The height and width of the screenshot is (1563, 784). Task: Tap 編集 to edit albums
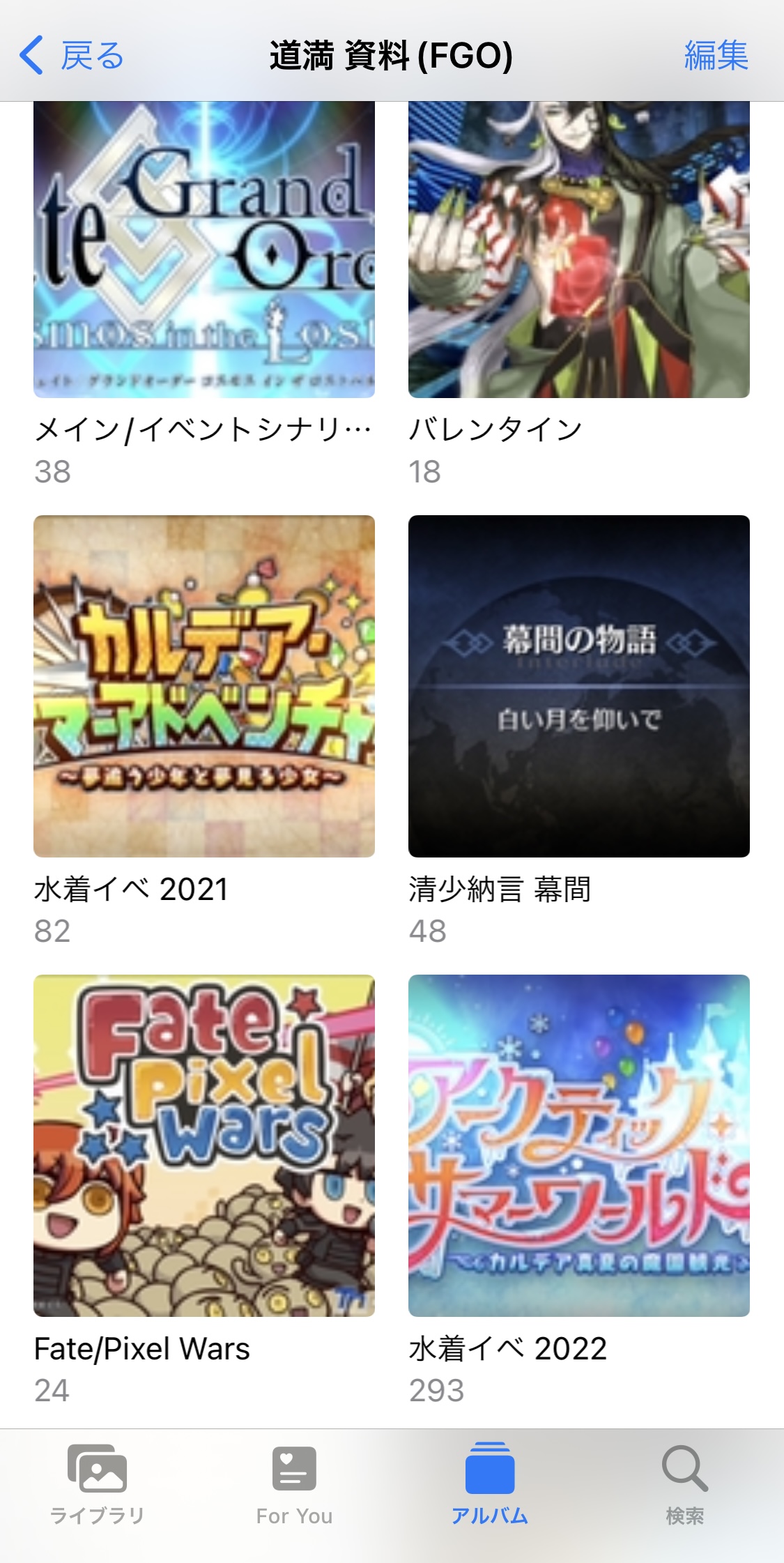tap(716, 56)
